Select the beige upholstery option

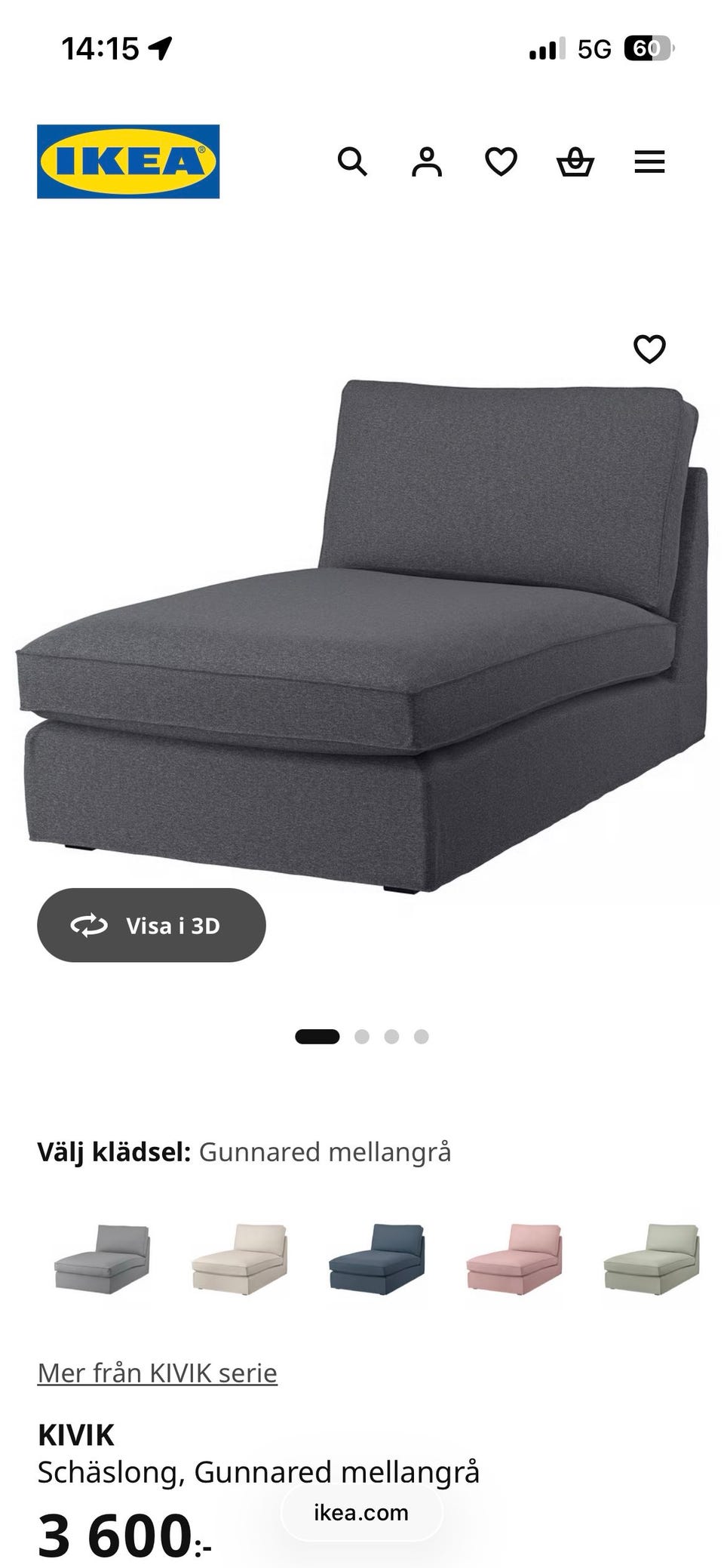point(239,1257)
